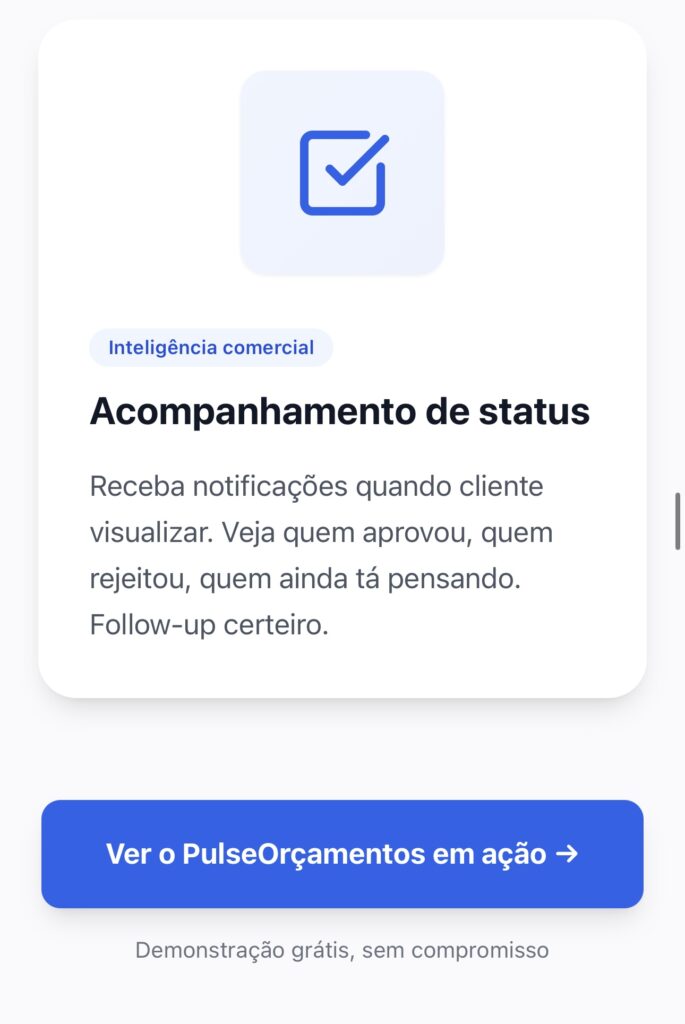Tap Ver o PulseOrçamentos em ação button
The width and height of the screenshot is (685, 1024).
[342, 854]
